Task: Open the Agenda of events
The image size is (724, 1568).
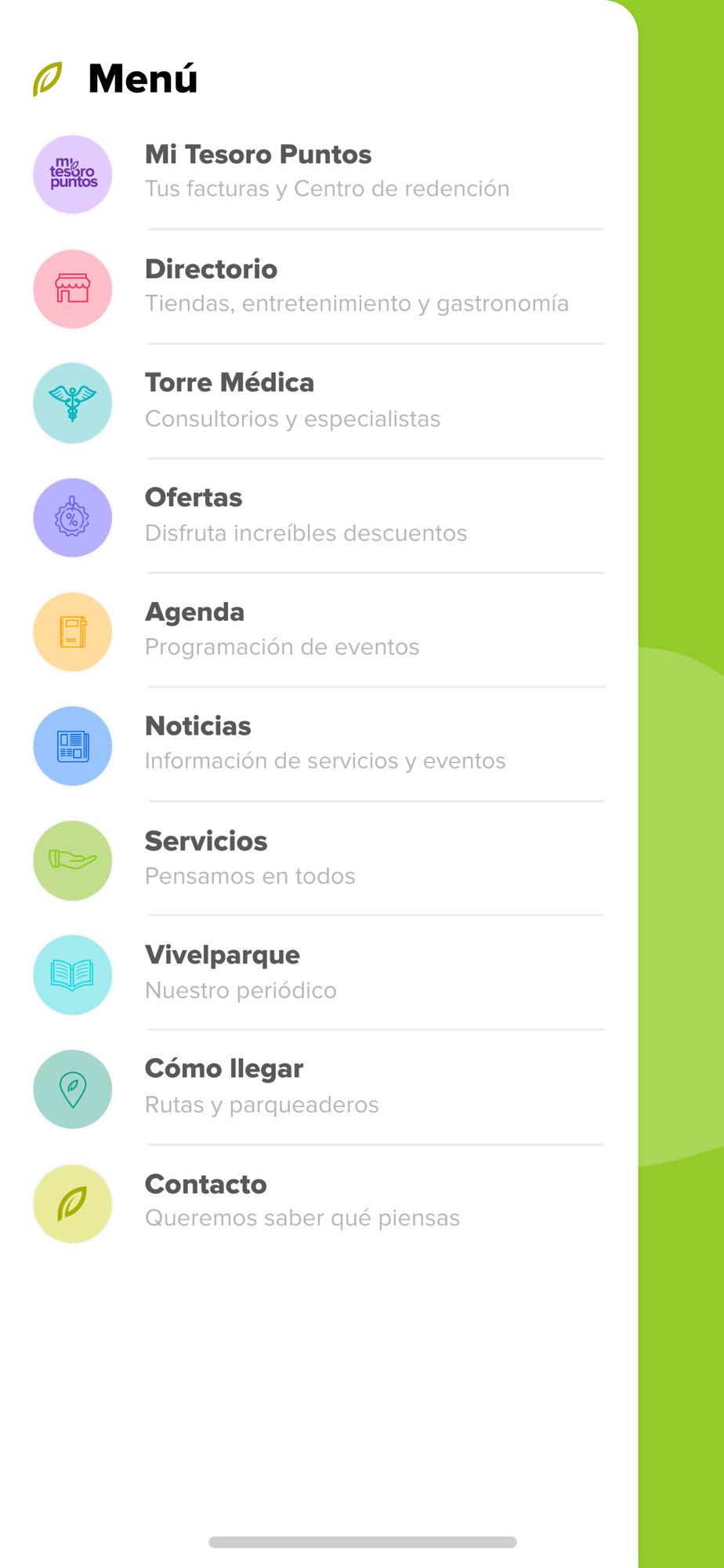Action: tap(318, 630)
